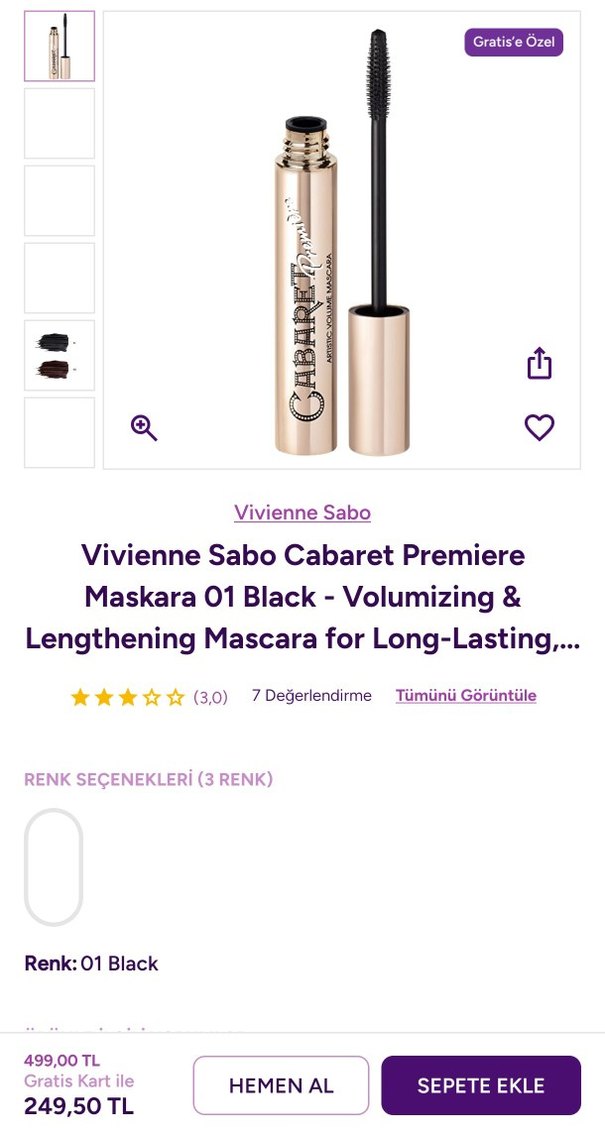Zoom into the product image
The image size is (605, 1134).
click(144, 428)
